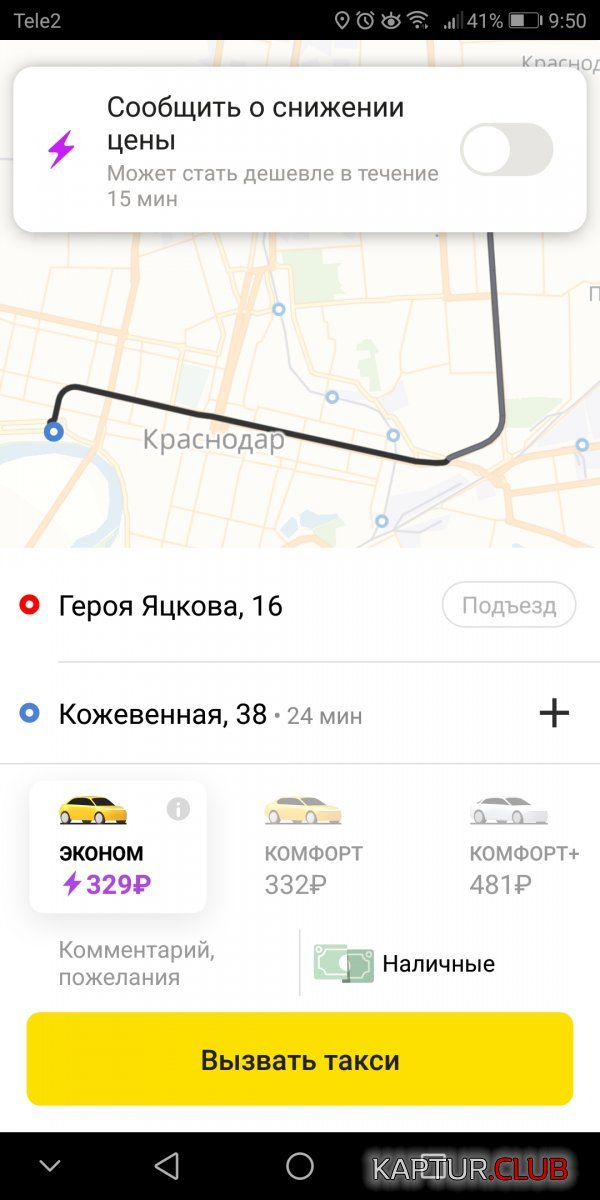
Task: Open Эконом tariff info icon
Action: click(x=178, y=809)
